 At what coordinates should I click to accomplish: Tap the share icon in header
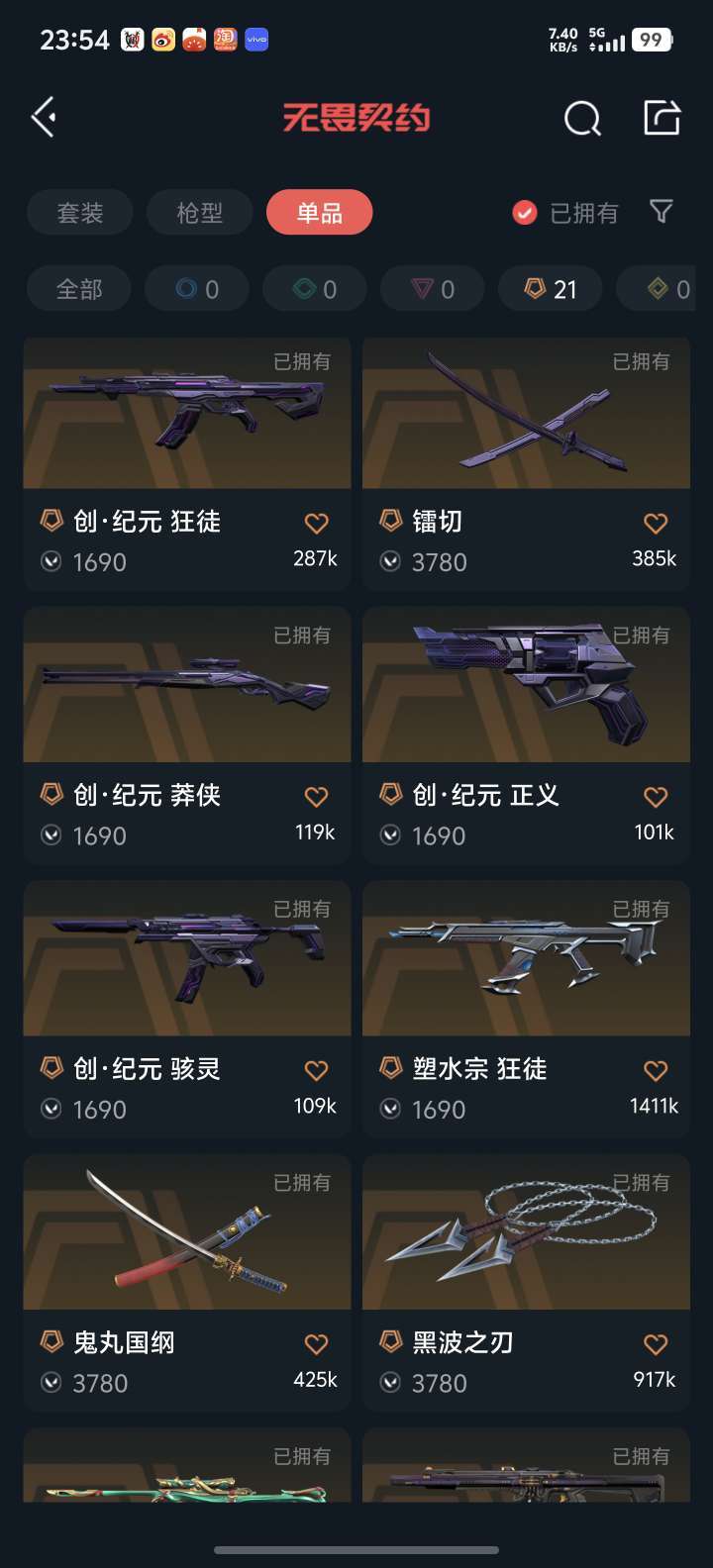click(662, 118)
